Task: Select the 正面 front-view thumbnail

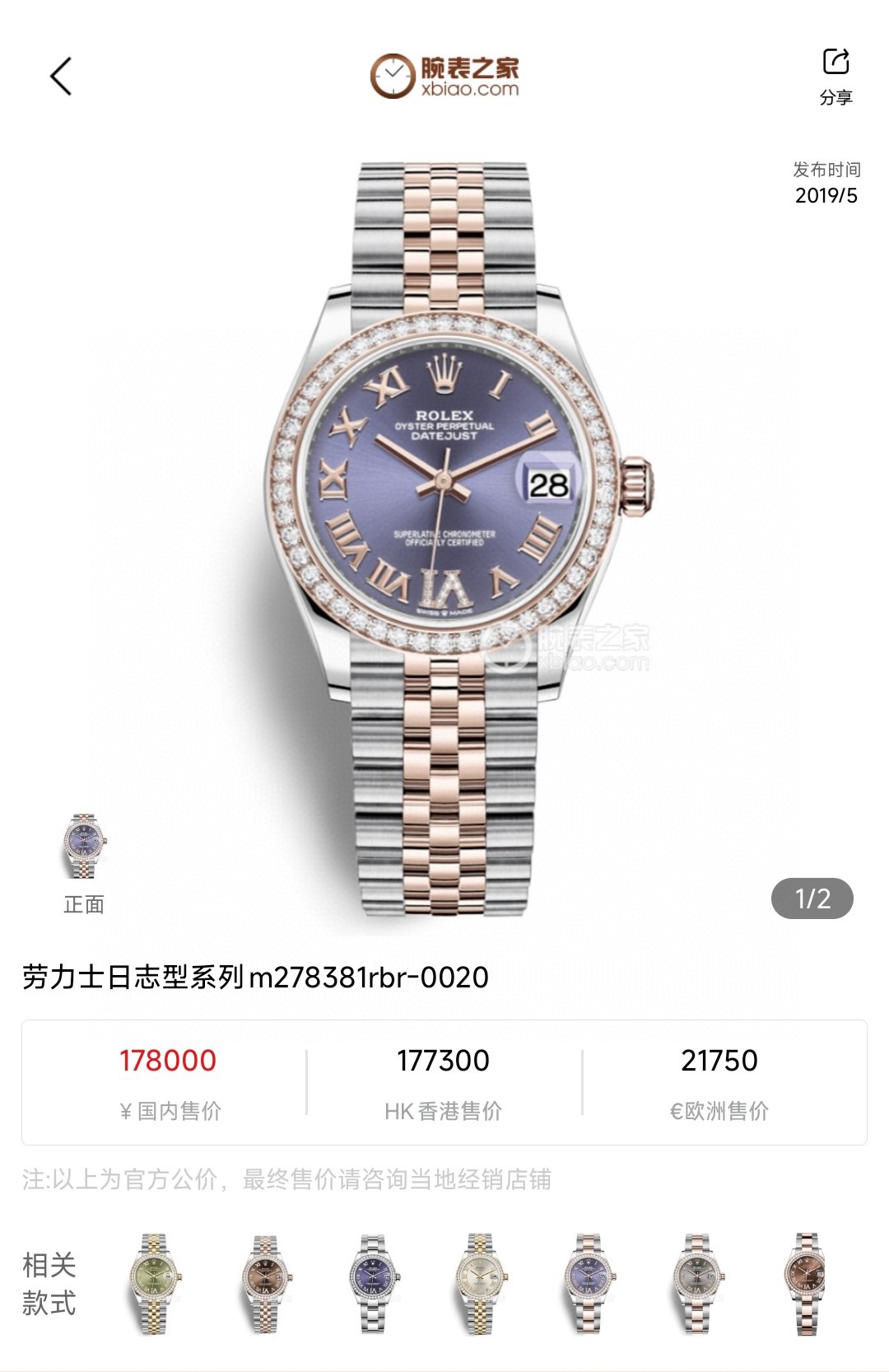Action: pos(84,847)
